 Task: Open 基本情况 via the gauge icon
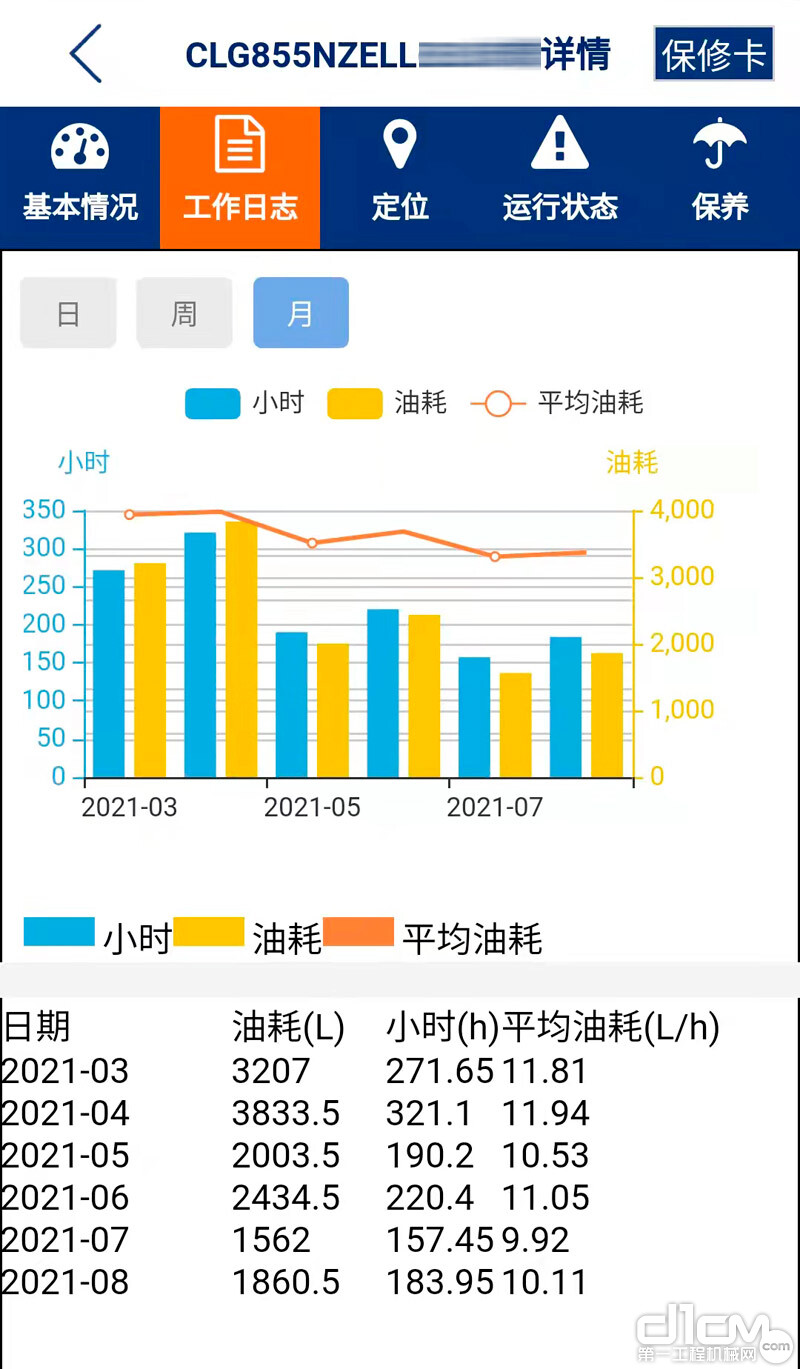coord(79,148)
